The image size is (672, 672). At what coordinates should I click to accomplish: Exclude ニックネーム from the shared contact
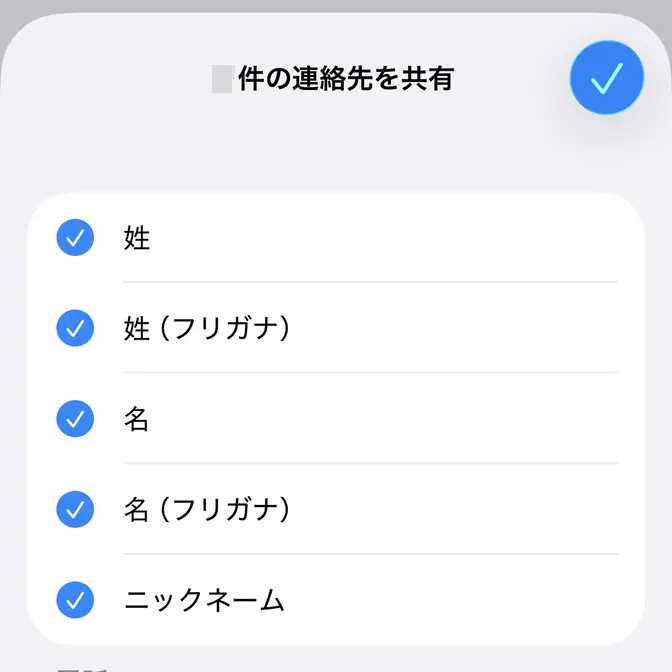pos(75,600)
